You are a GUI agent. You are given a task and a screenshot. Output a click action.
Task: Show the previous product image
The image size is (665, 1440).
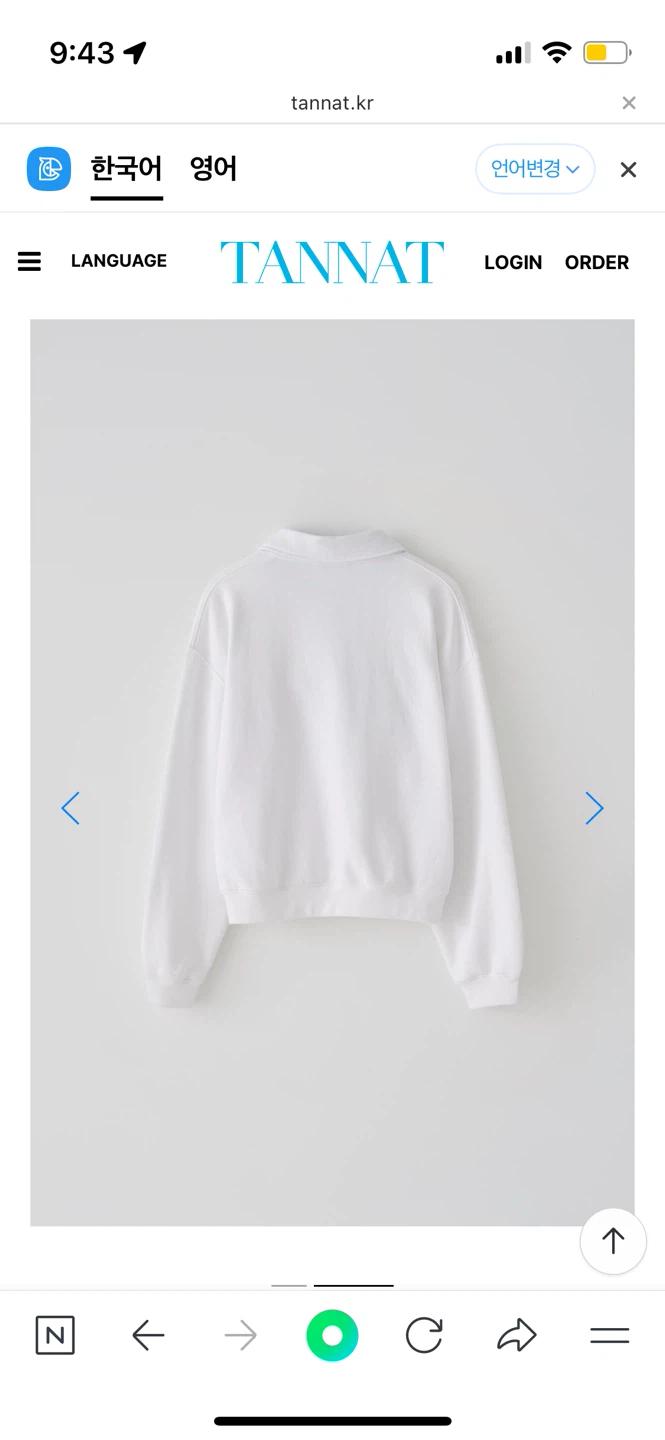tap(70, 808)
